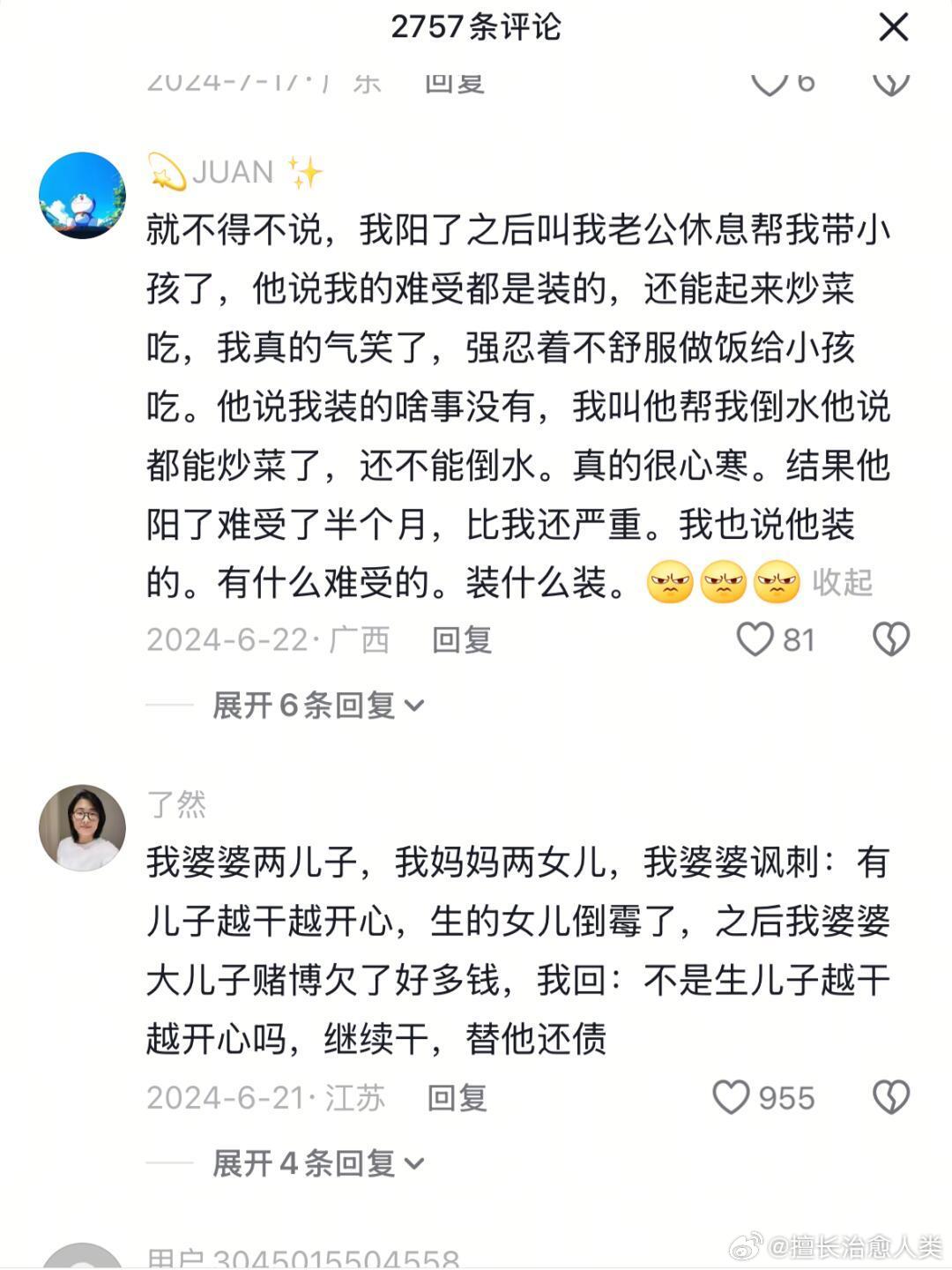Click the date 2024-6-21·江苏
This screenshot has width=952, height=1270.
266,1098
